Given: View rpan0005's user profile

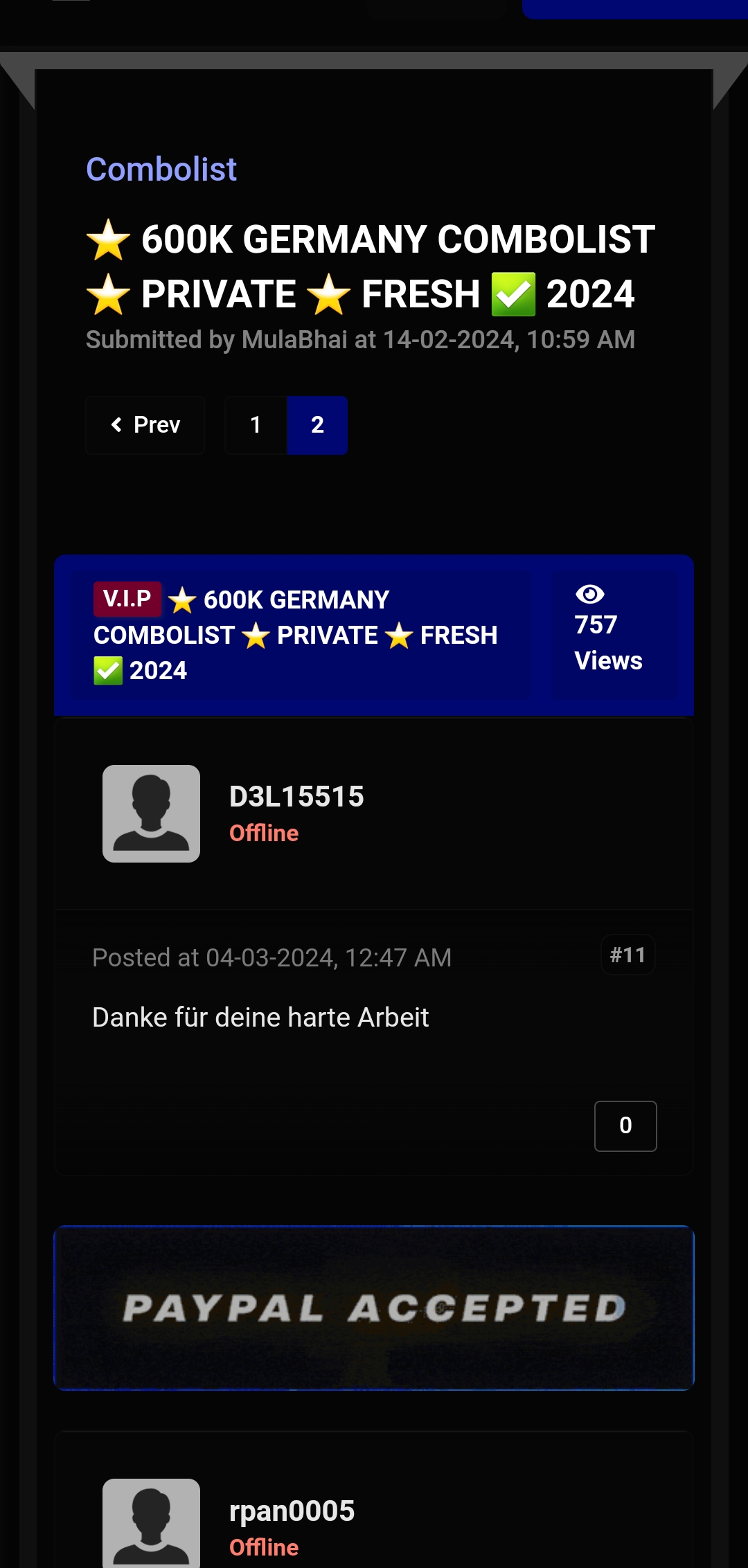Looking at the screenshot, I should (292, 1511).
